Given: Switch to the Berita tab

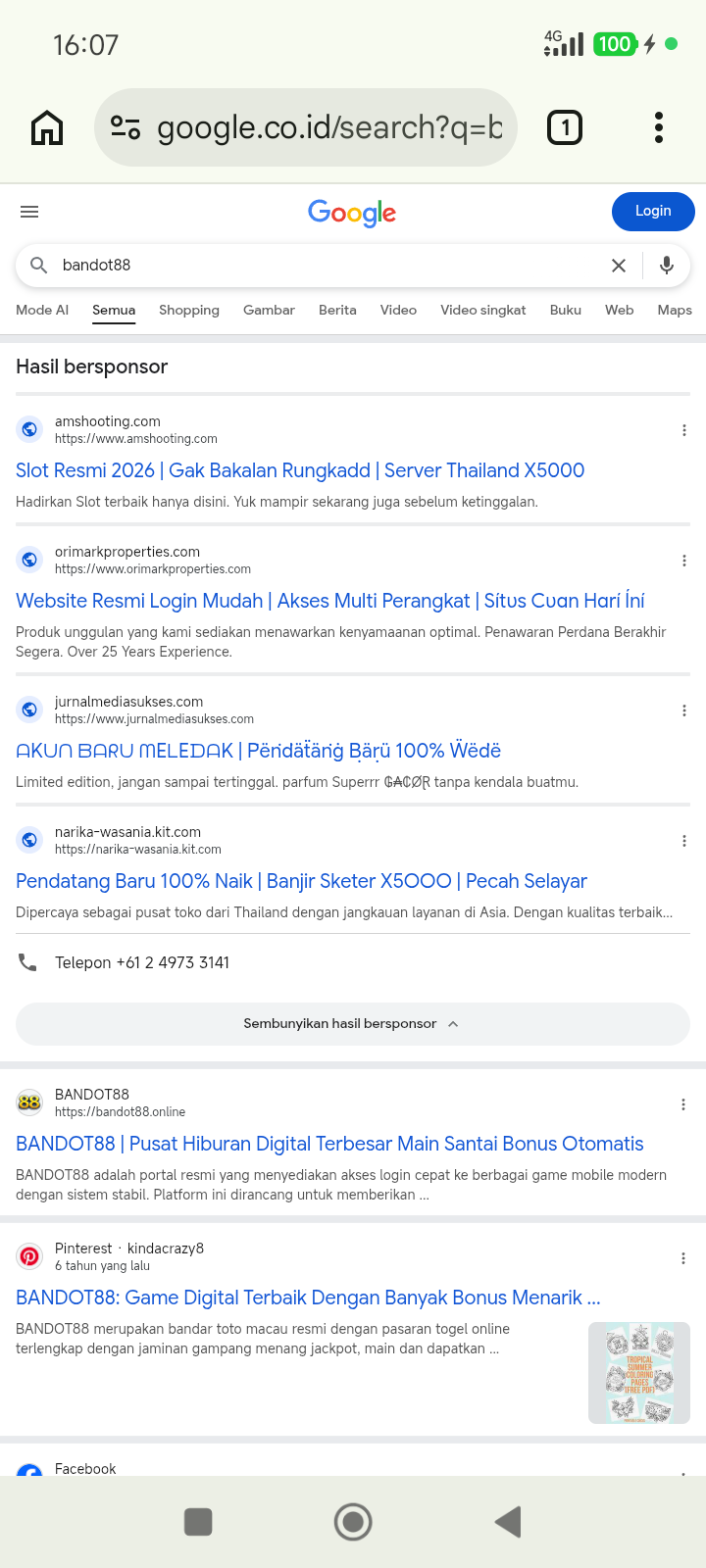Looking at the screenshot, I should [337, 310].
